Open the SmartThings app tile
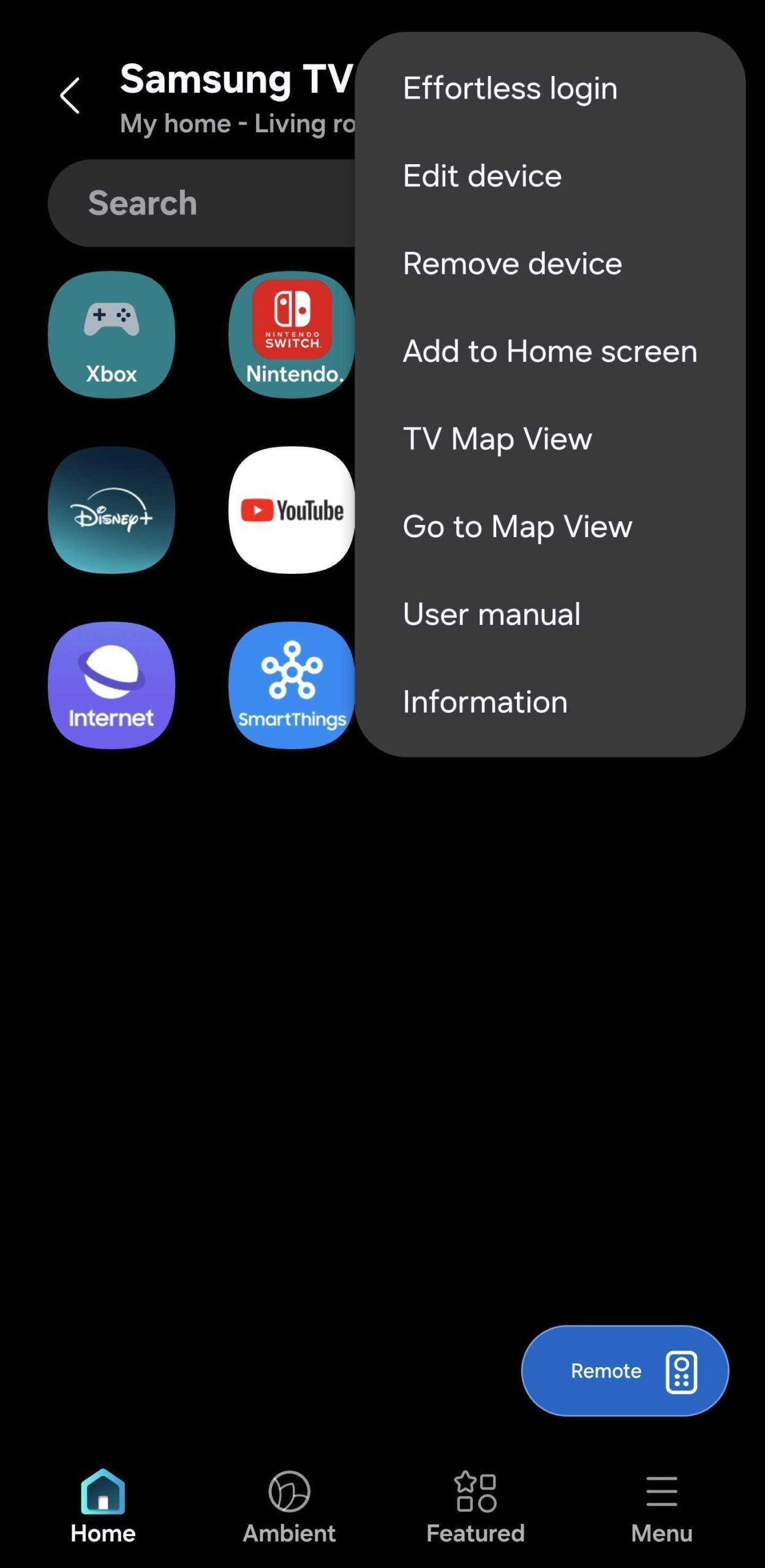Image resolution: width=765 pixels, height=1568 pixels. point(292,685)
